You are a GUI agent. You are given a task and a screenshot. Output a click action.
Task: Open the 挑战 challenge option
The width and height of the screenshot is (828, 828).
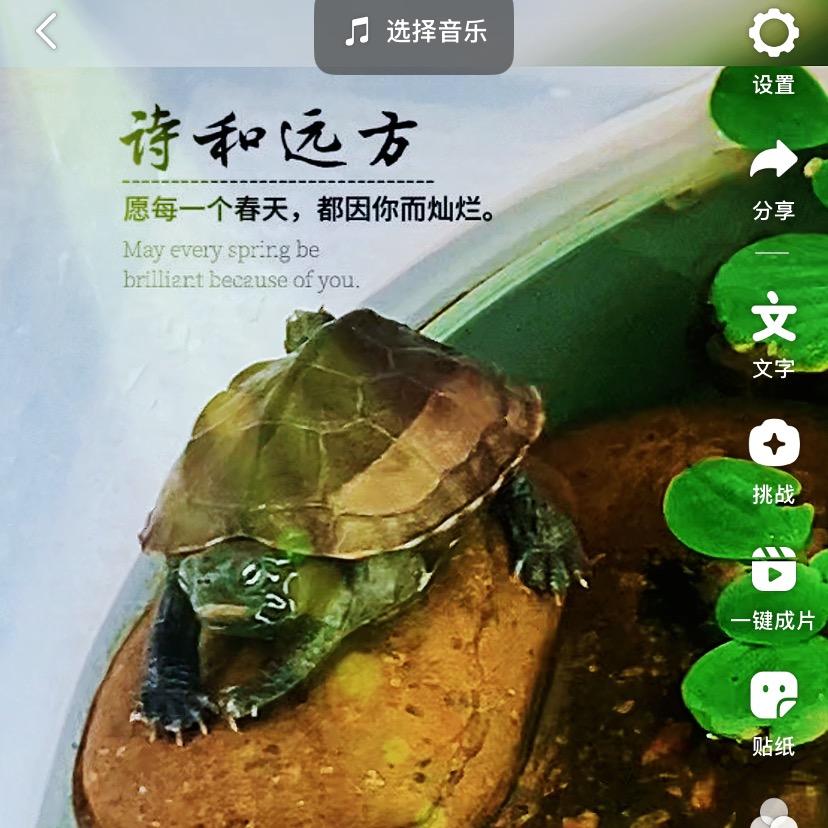click(774, 462)
